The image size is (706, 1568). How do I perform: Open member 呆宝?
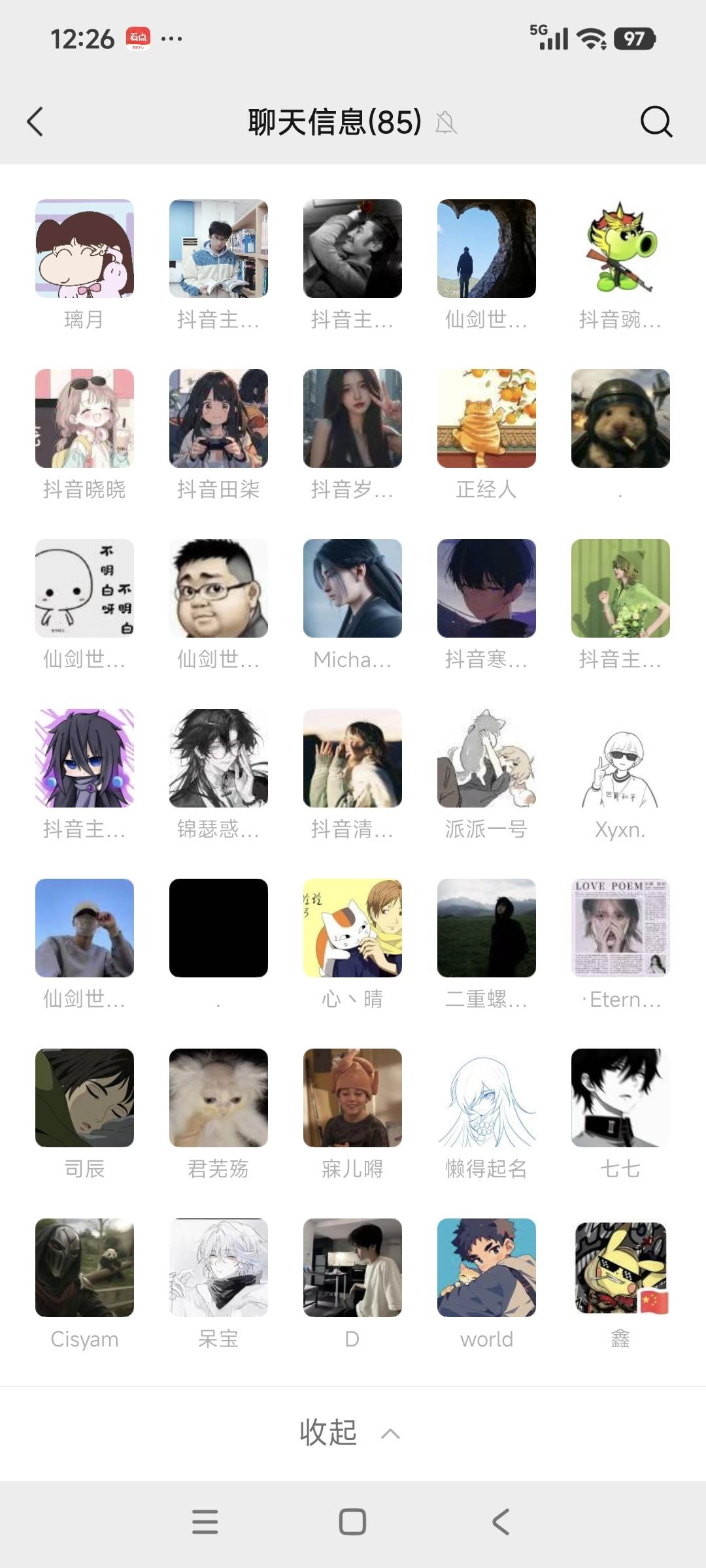[x=218, y=1268]
